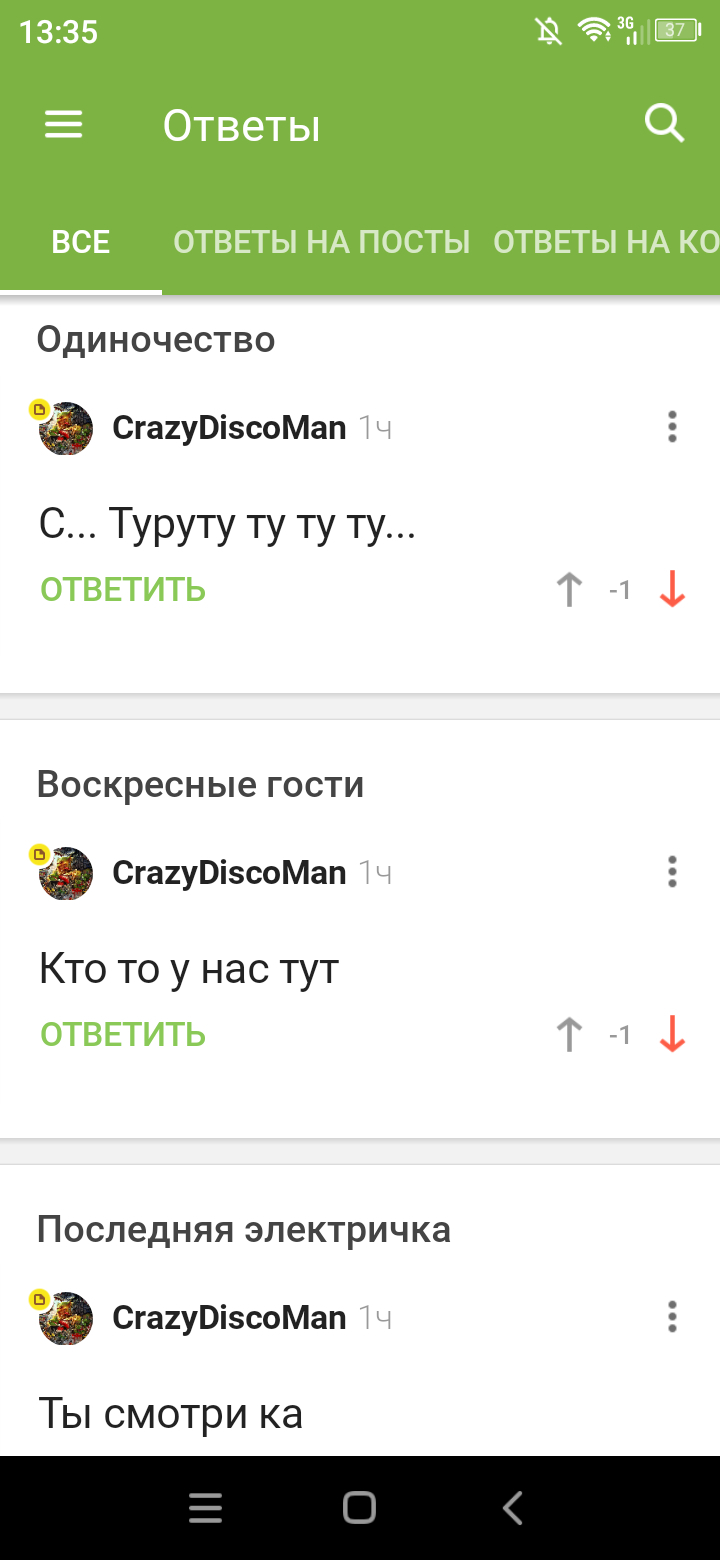Open overflow menu on the Воскресные гости reply

click(672, 872)
